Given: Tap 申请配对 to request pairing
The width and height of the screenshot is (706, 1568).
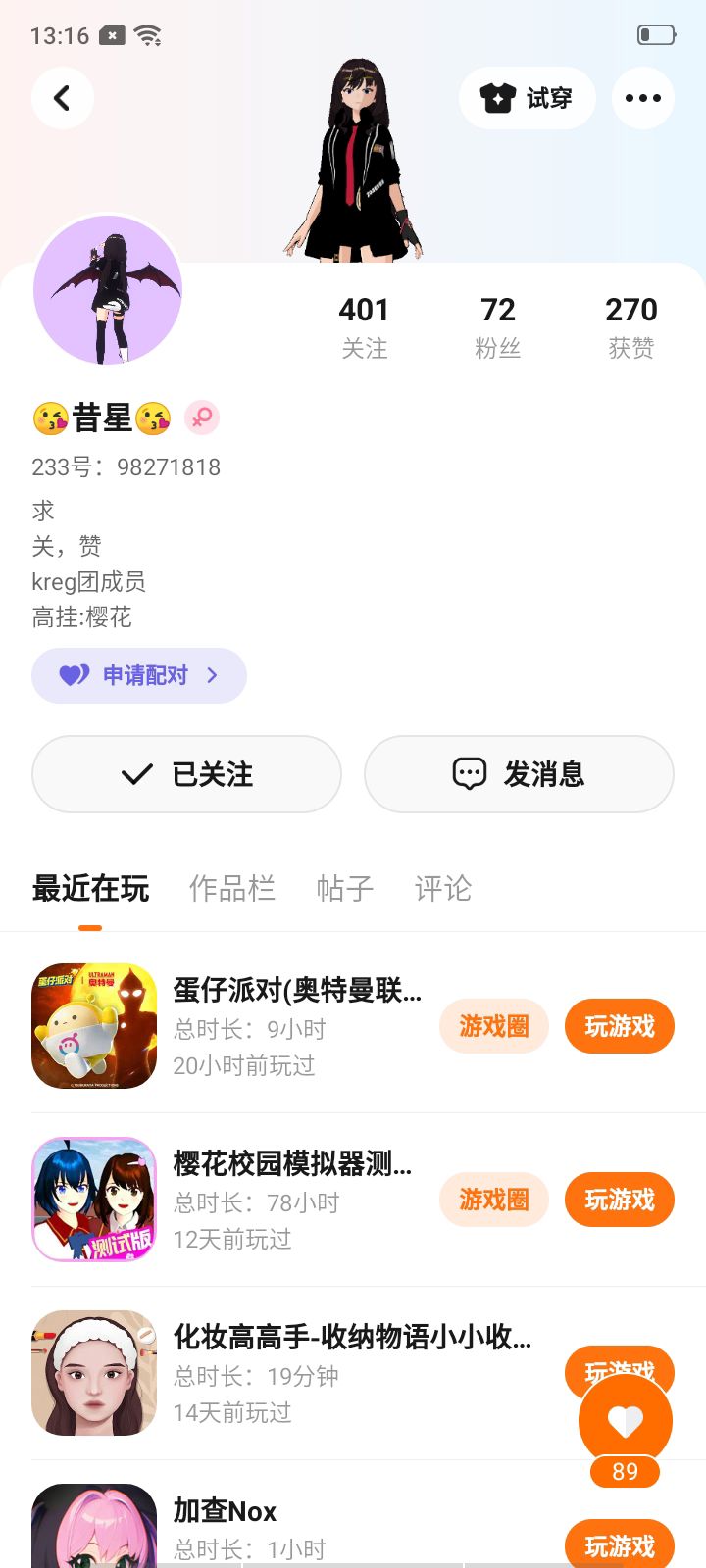Looking at the screenshot, I should tap(139, 675).
